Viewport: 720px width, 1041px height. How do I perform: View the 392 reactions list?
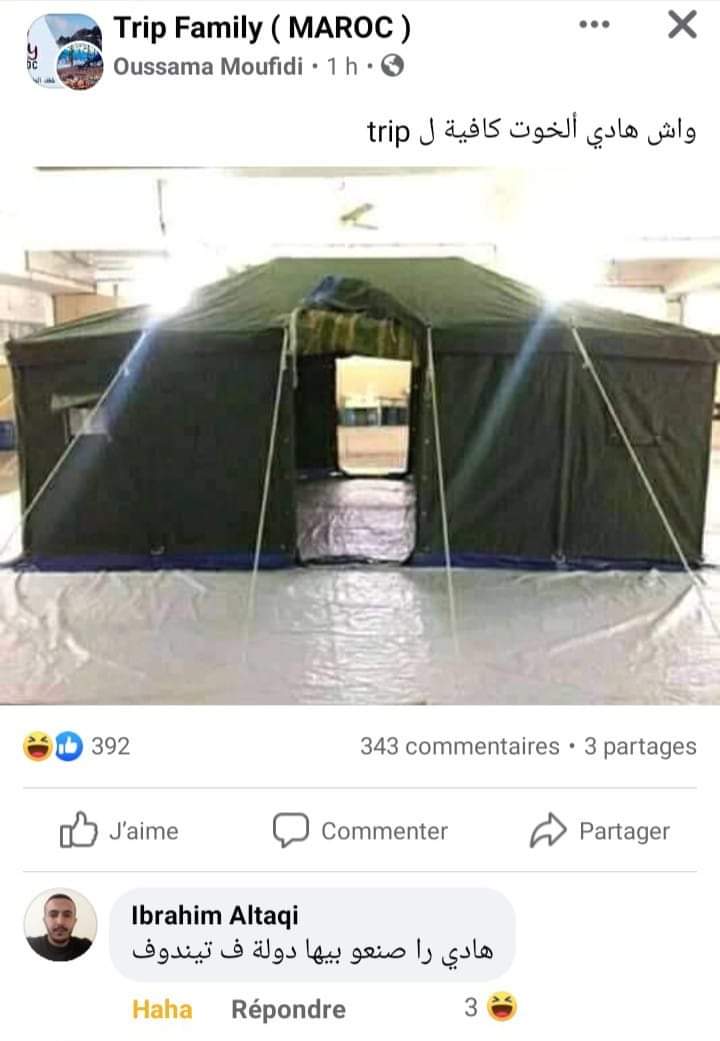[77, 746]
